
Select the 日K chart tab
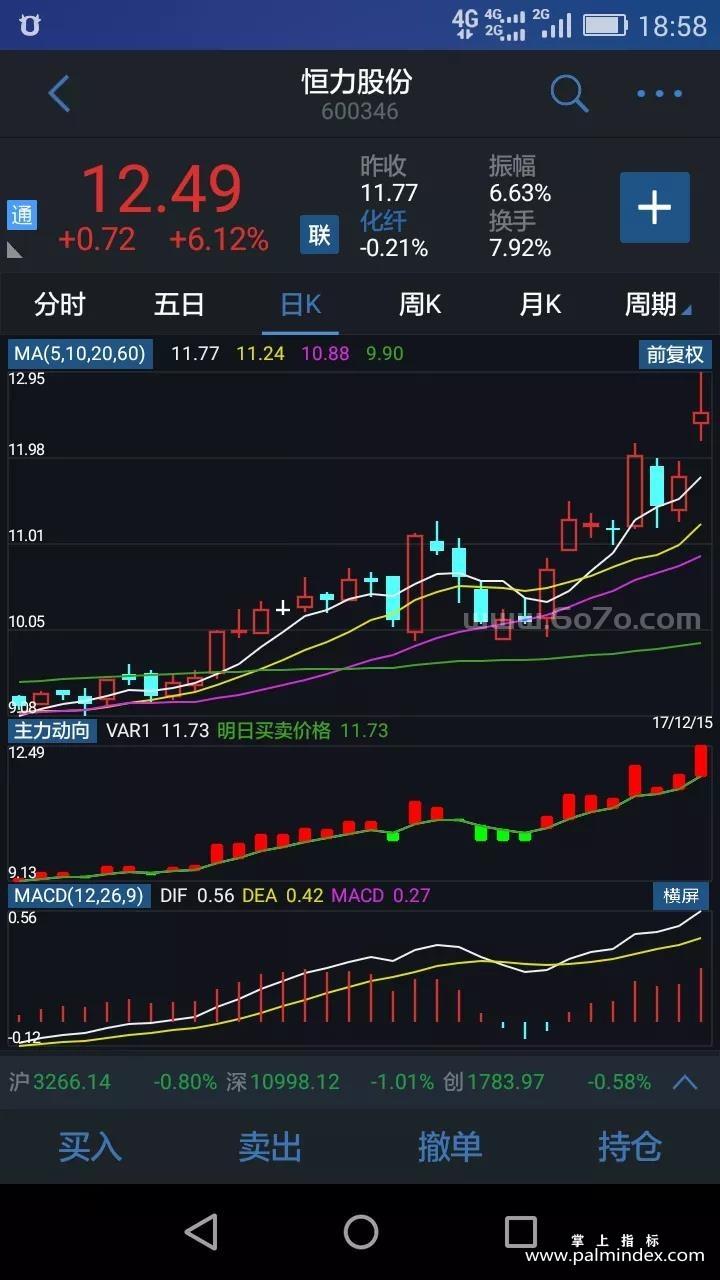pos(300,304)
